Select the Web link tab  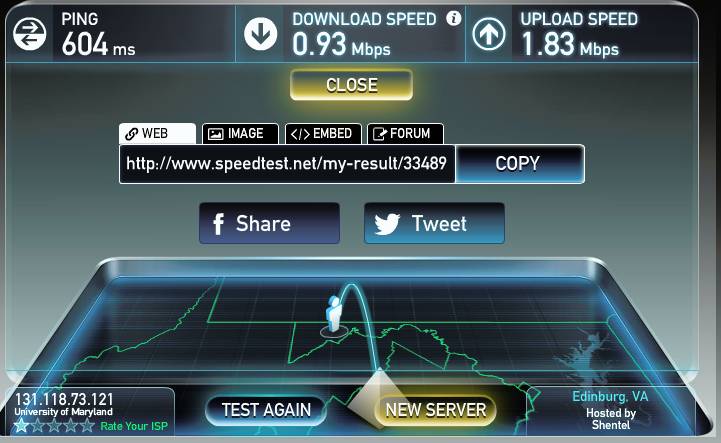pos(158,134)
